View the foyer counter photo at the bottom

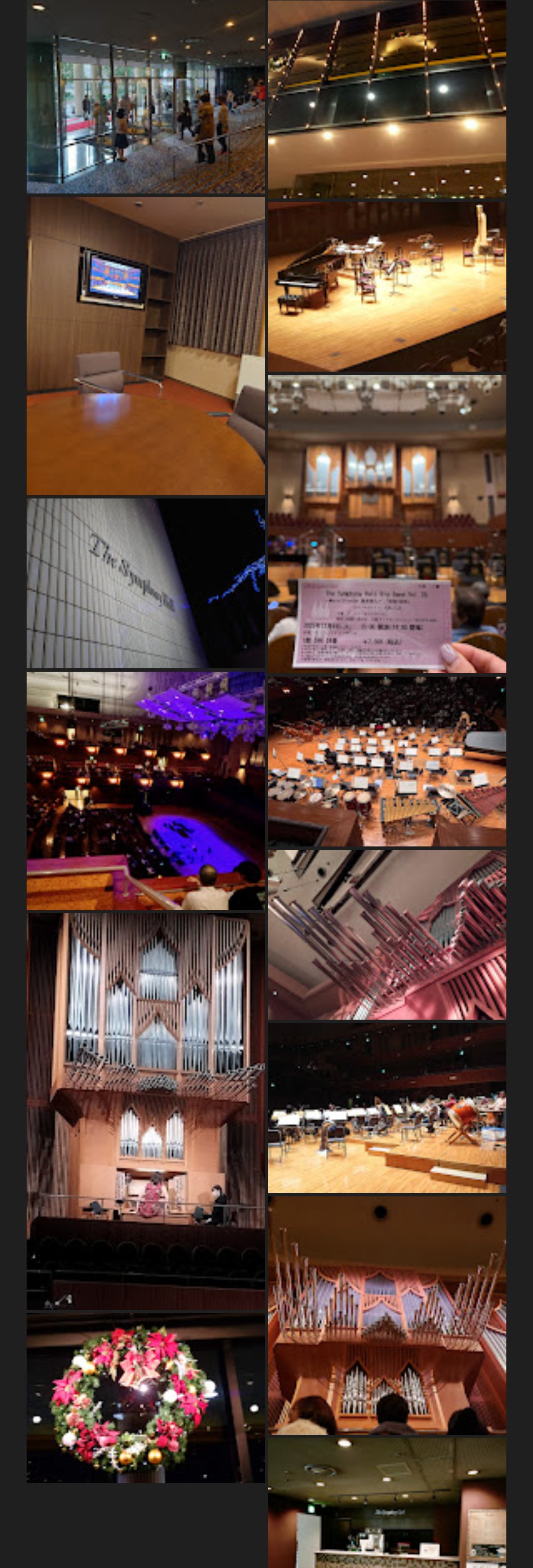pyautogui.click(x=387, y=1502)
